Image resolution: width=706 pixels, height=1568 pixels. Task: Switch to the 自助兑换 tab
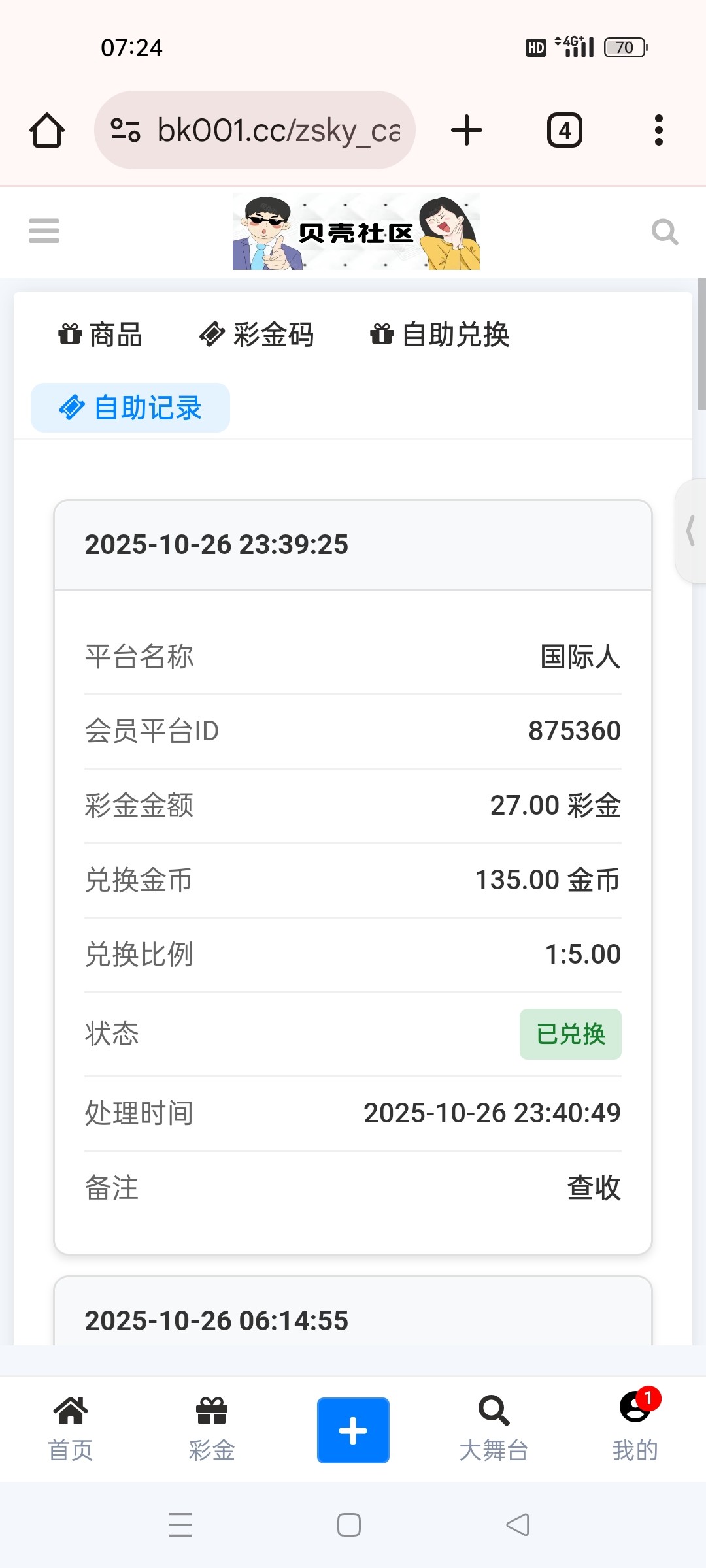439,335
